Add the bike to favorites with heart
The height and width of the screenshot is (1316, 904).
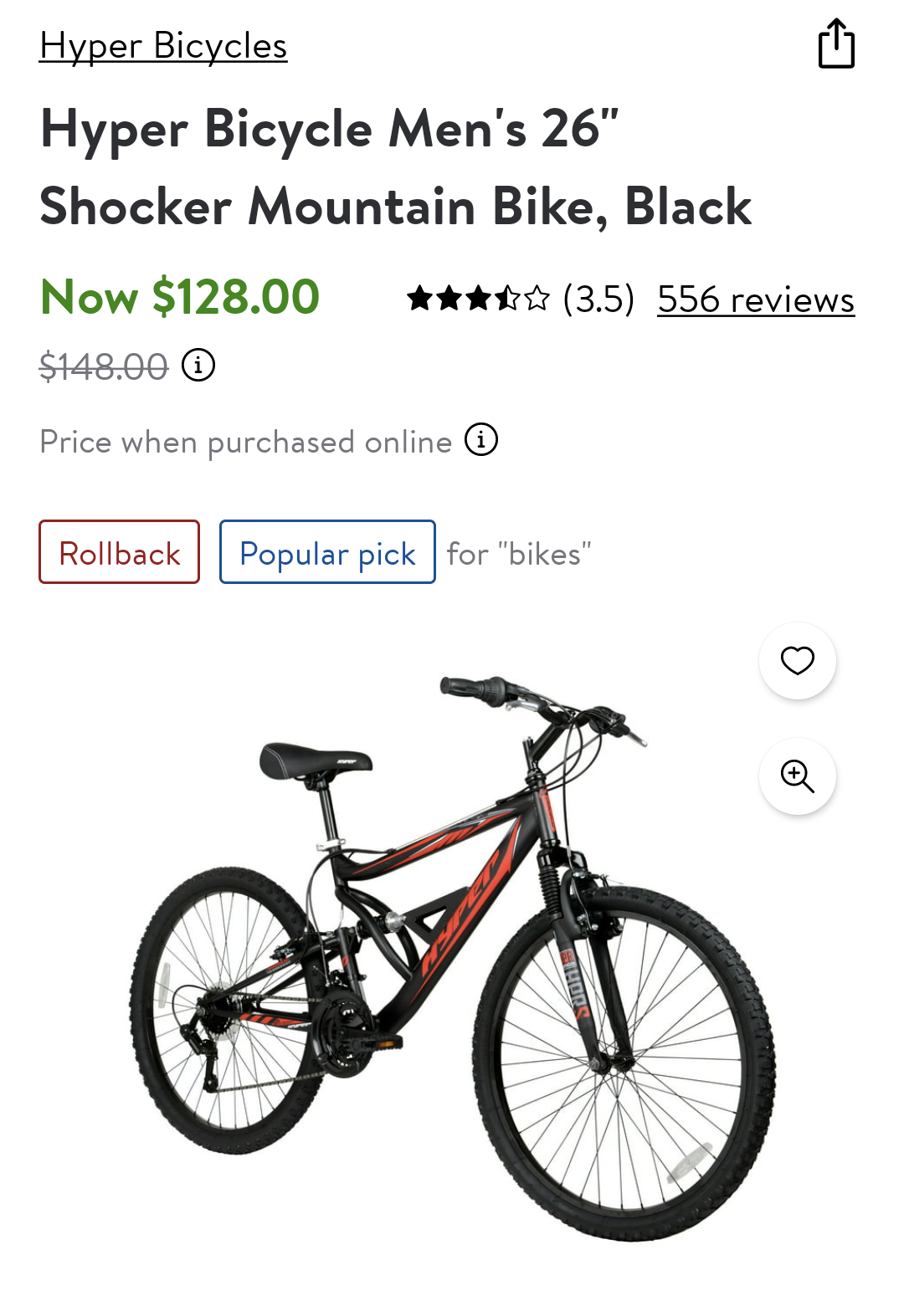pyautogui.click(x=797, y=661)
